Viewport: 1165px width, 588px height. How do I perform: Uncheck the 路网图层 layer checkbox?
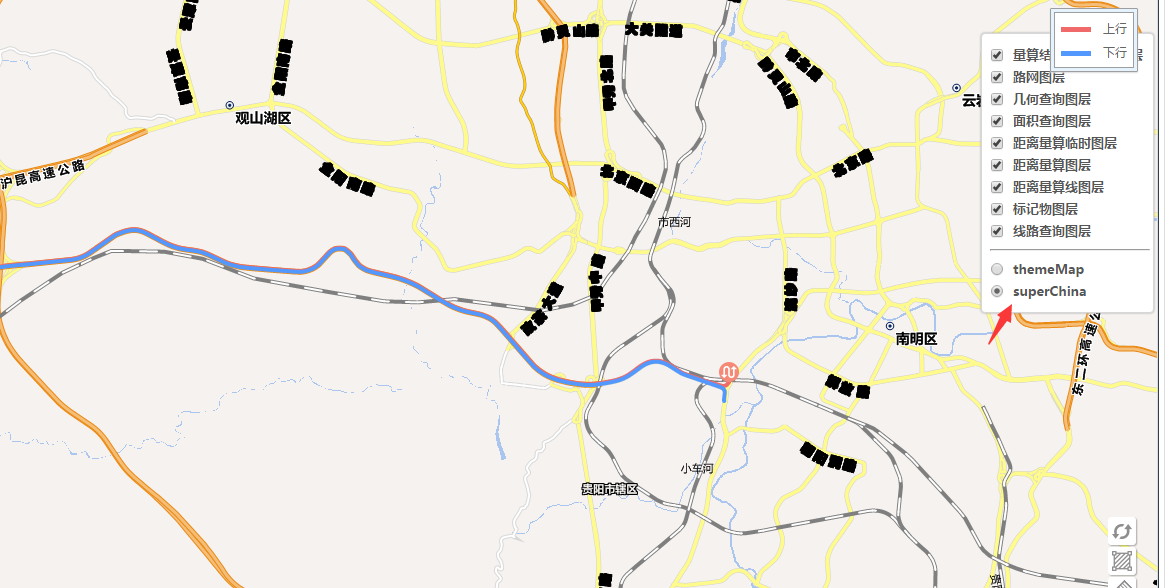[997, 77]
